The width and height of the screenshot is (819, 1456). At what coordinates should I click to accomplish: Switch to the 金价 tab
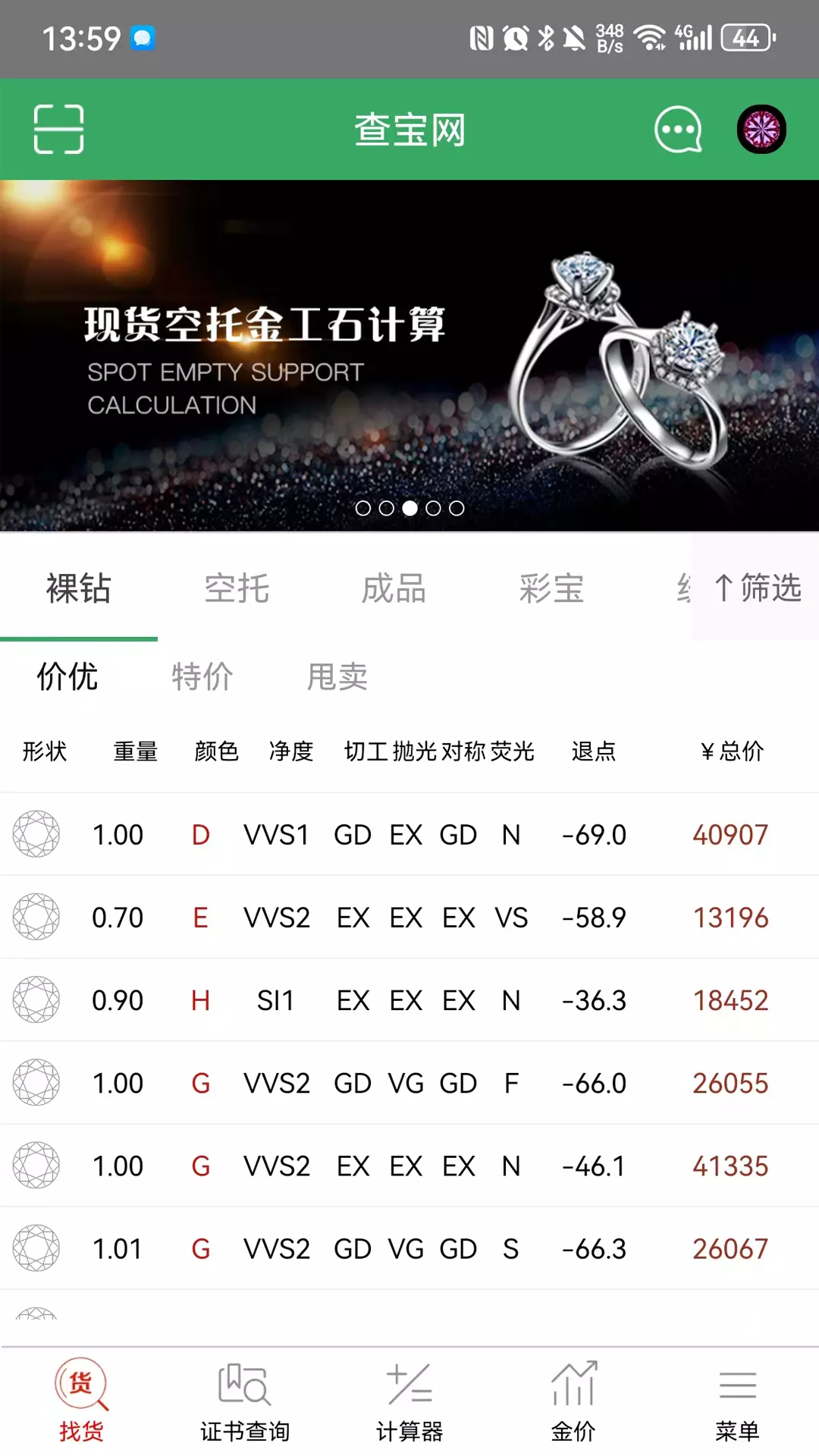pyautogui.click(x=573, y=1401)
